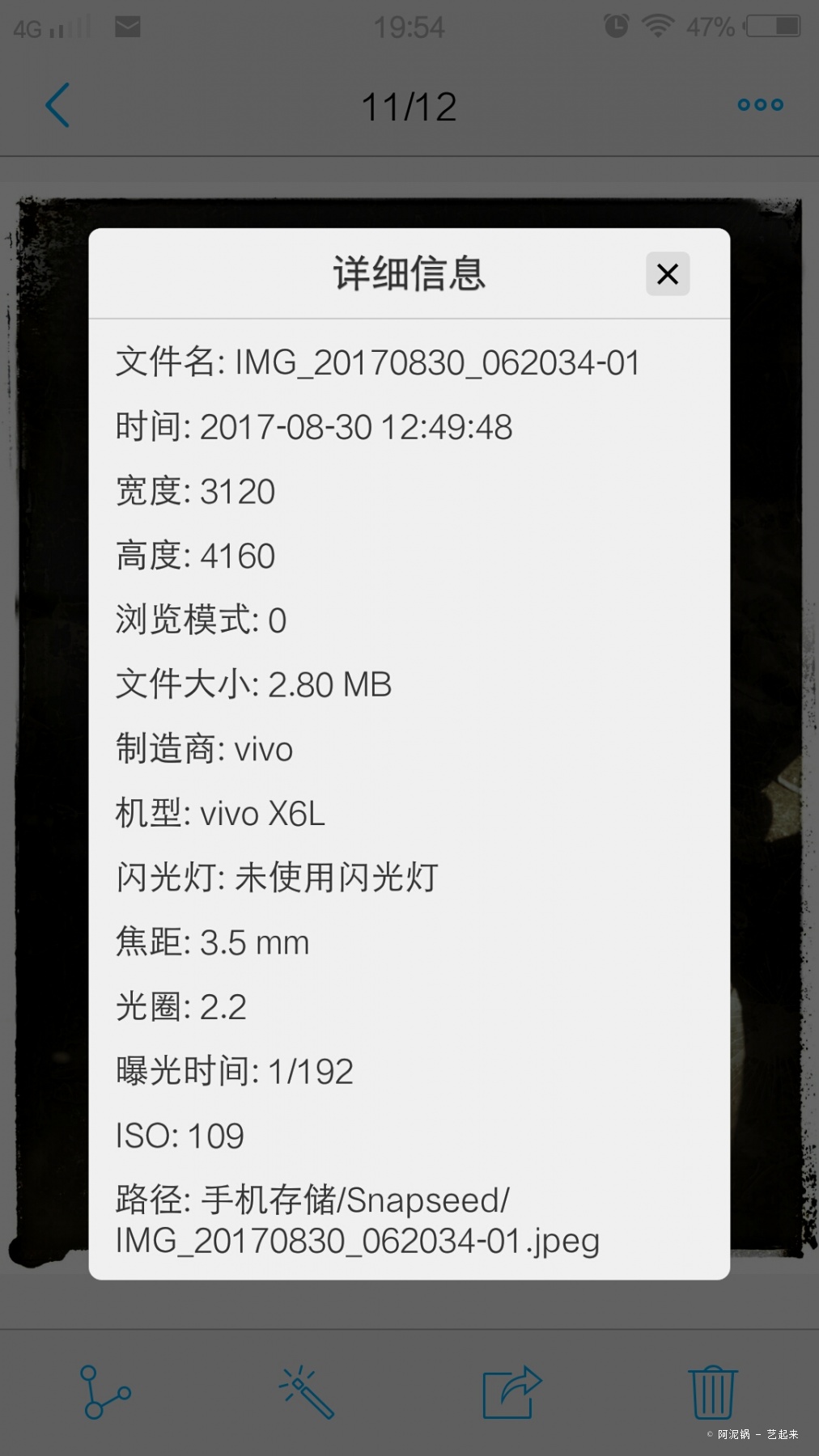
Task: Tap the branch-shaped icon in the bottom toolbar
Action: click(105, 1391)
